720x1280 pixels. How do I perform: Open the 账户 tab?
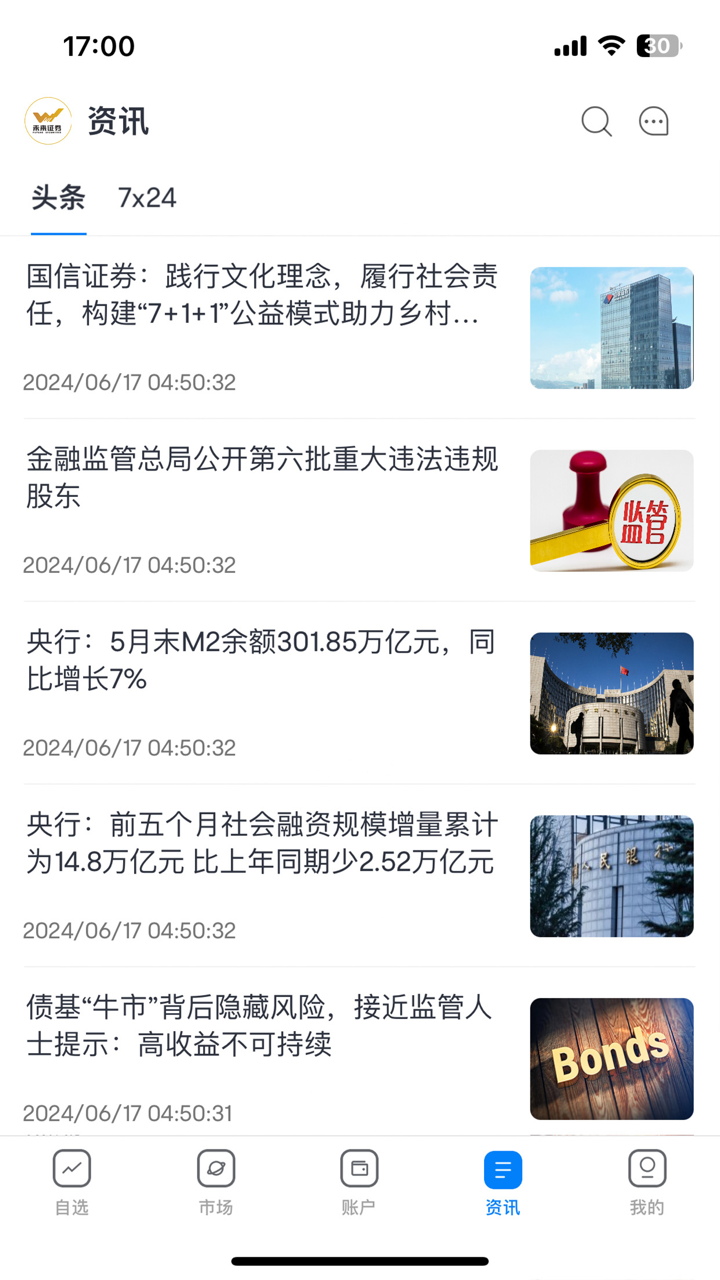tap(359, 1182)
